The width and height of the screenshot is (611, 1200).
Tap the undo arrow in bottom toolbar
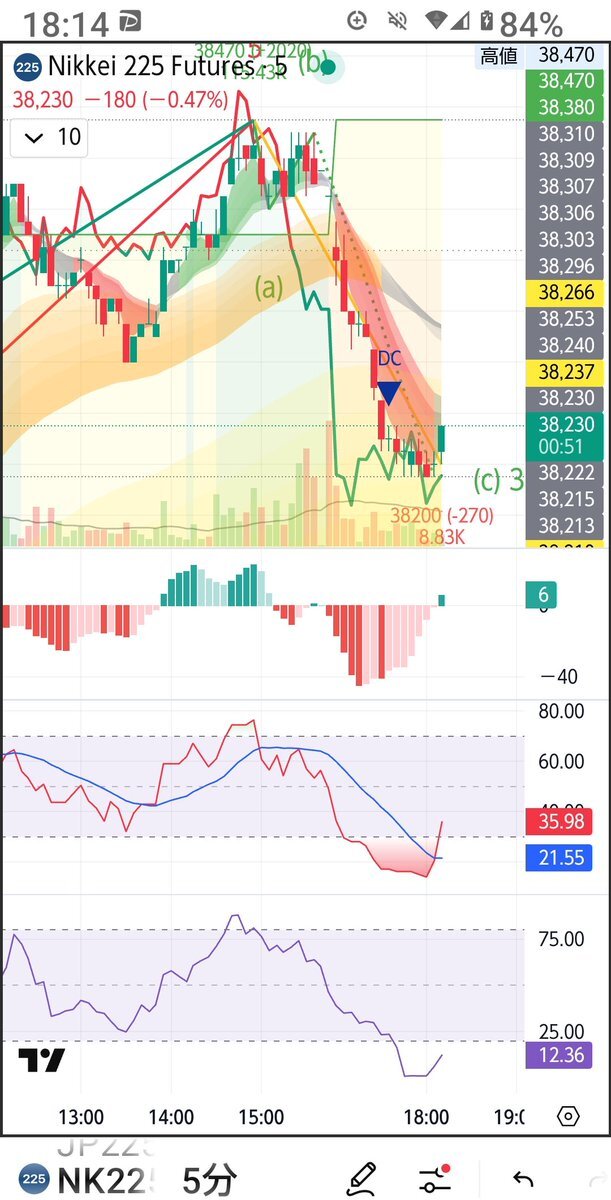click(521, 1180)
